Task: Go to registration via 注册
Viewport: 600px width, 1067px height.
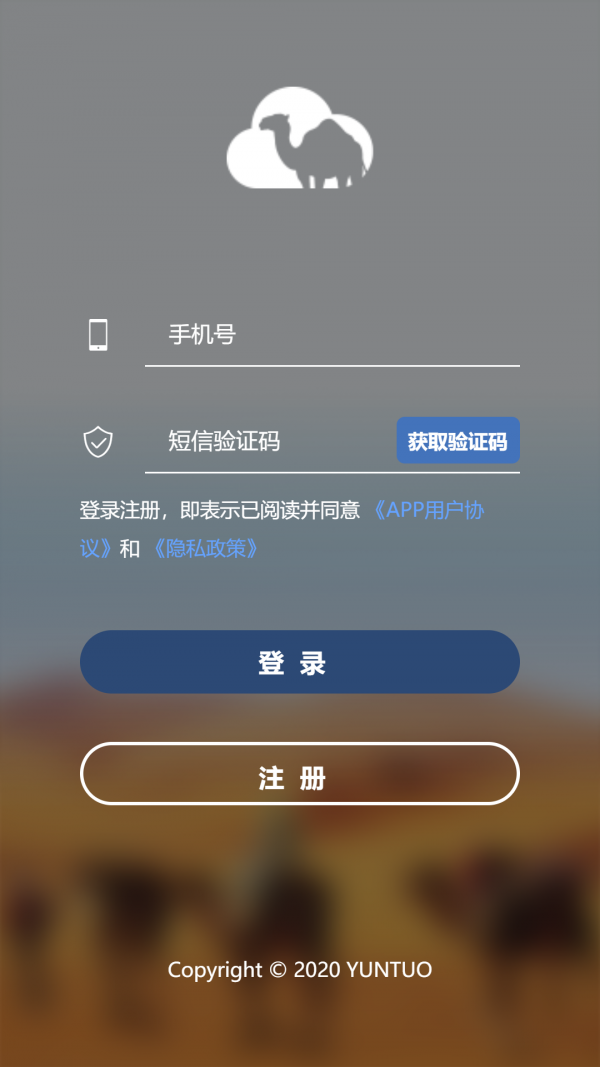Action: [x=299, y=774]
